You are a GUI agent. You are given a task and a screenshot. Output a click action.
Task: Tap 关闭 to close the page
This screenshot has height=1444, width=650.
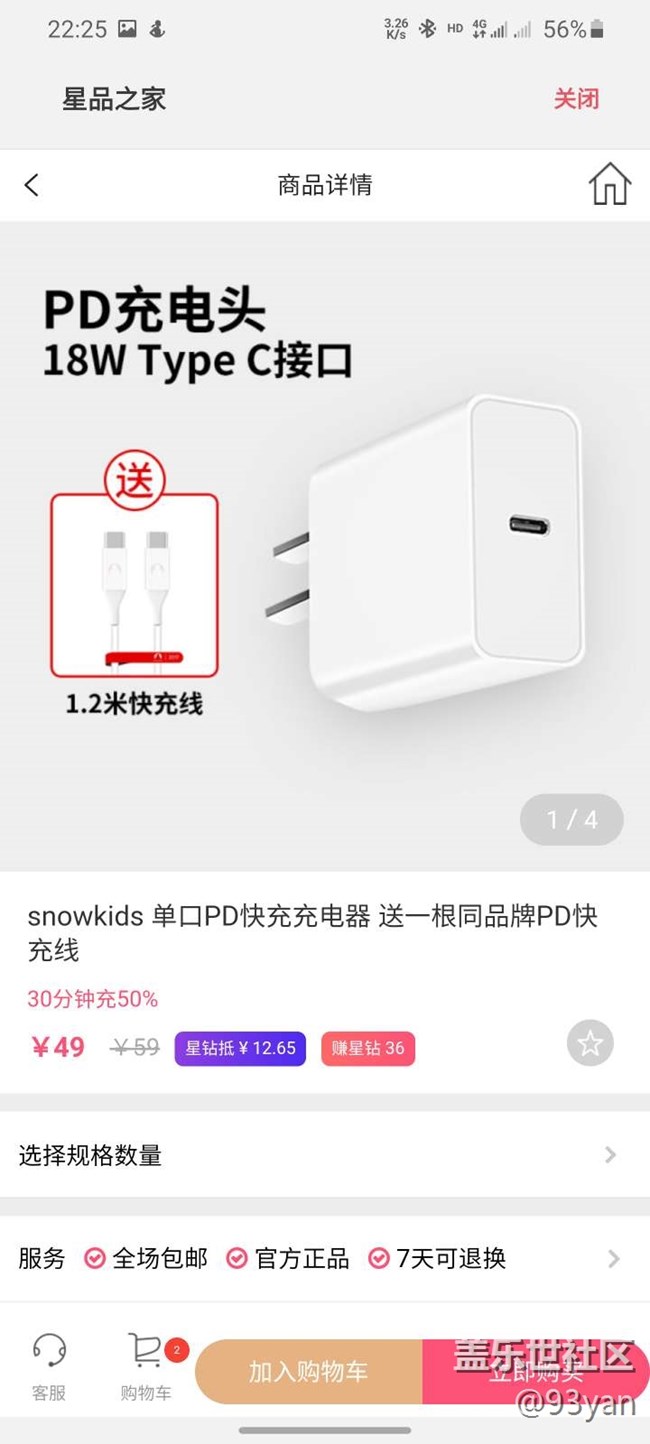point(576,99)
